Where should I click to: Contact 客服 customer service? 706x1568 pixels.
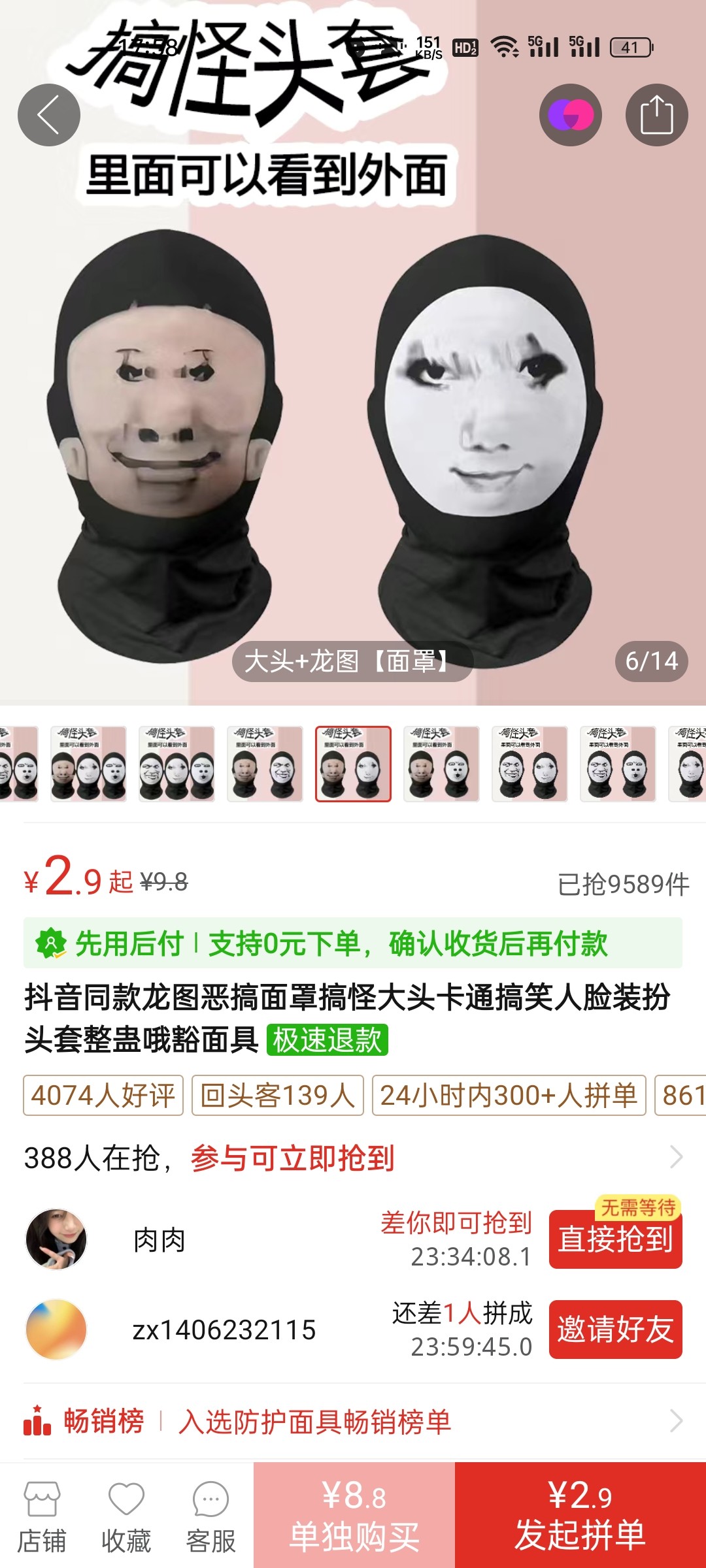(x=210, y=1517)
